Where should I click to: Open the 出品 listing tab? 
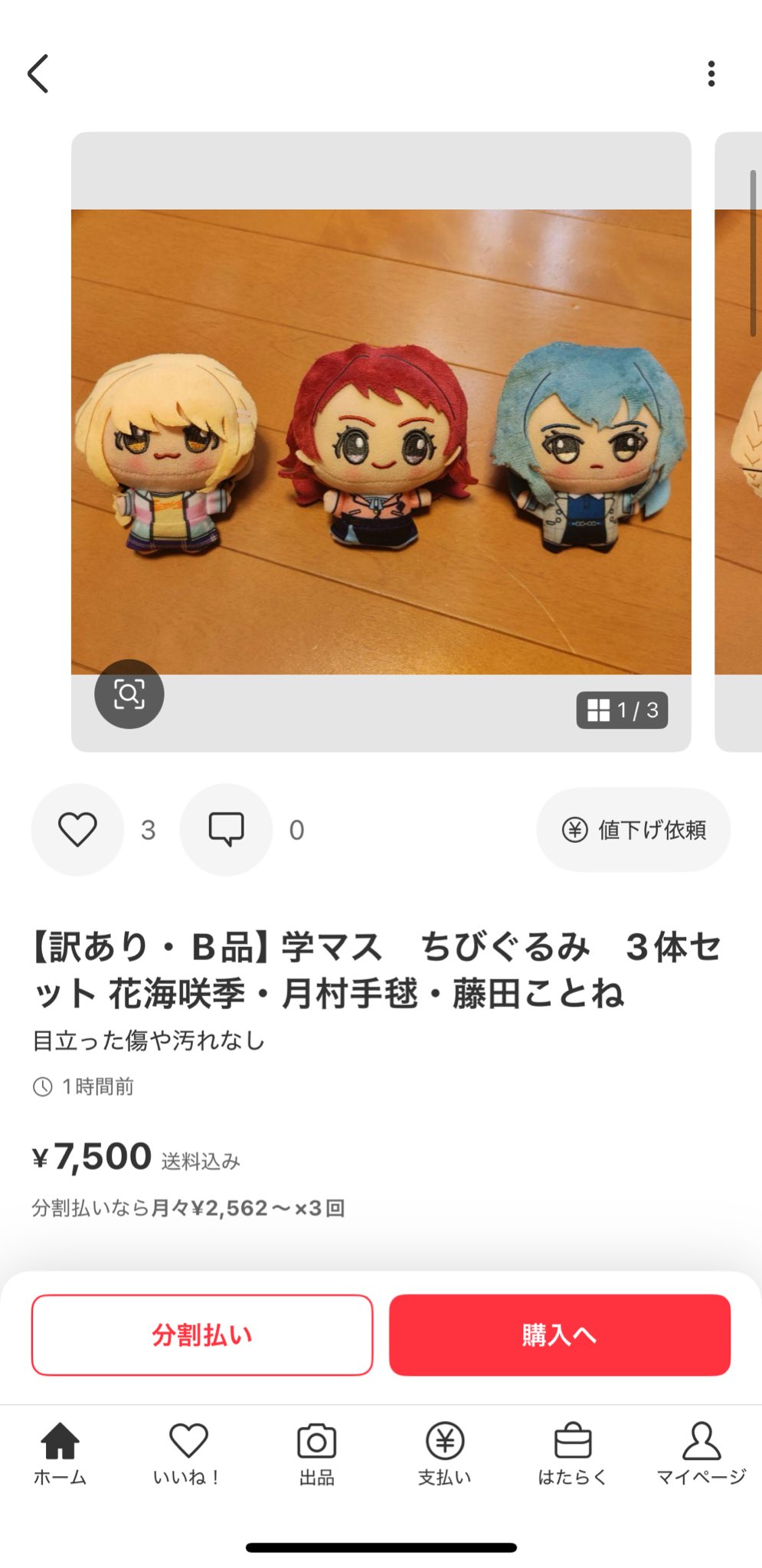point(316,1452)
